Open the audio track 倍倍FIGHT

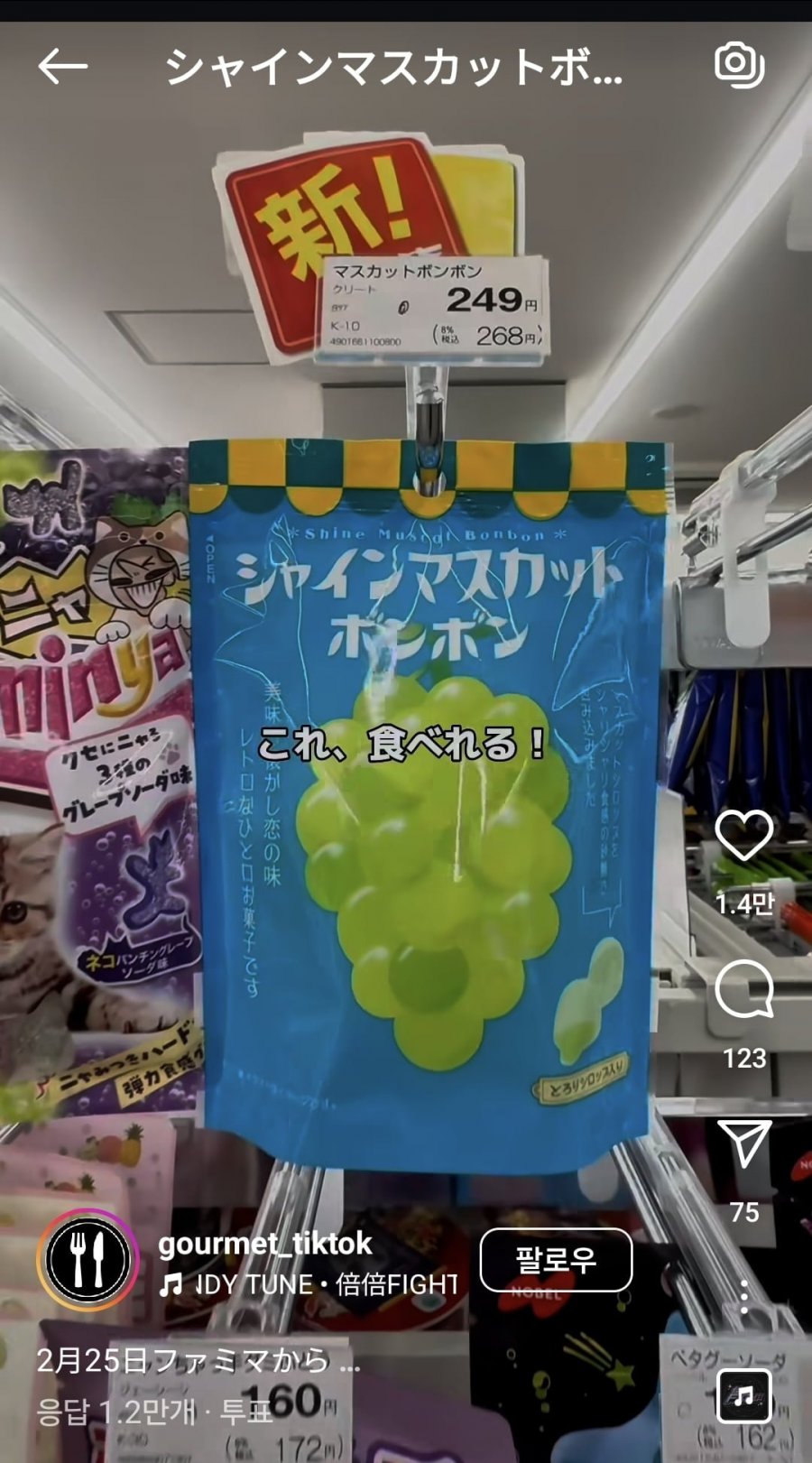click(309, 1284)
